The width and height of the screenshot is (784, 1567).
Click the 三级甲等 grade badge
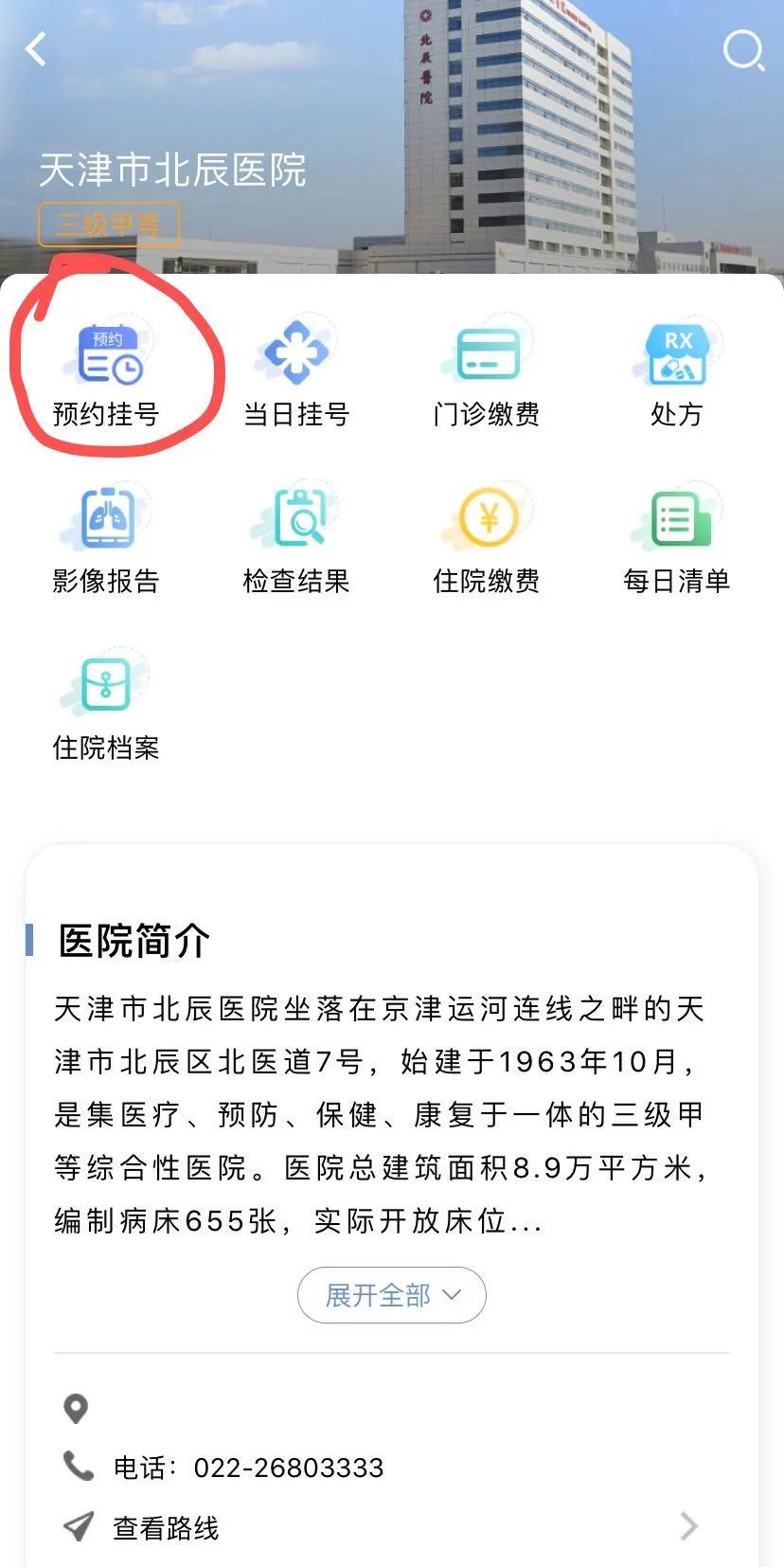pyautogui.click(x=108, y=224)
